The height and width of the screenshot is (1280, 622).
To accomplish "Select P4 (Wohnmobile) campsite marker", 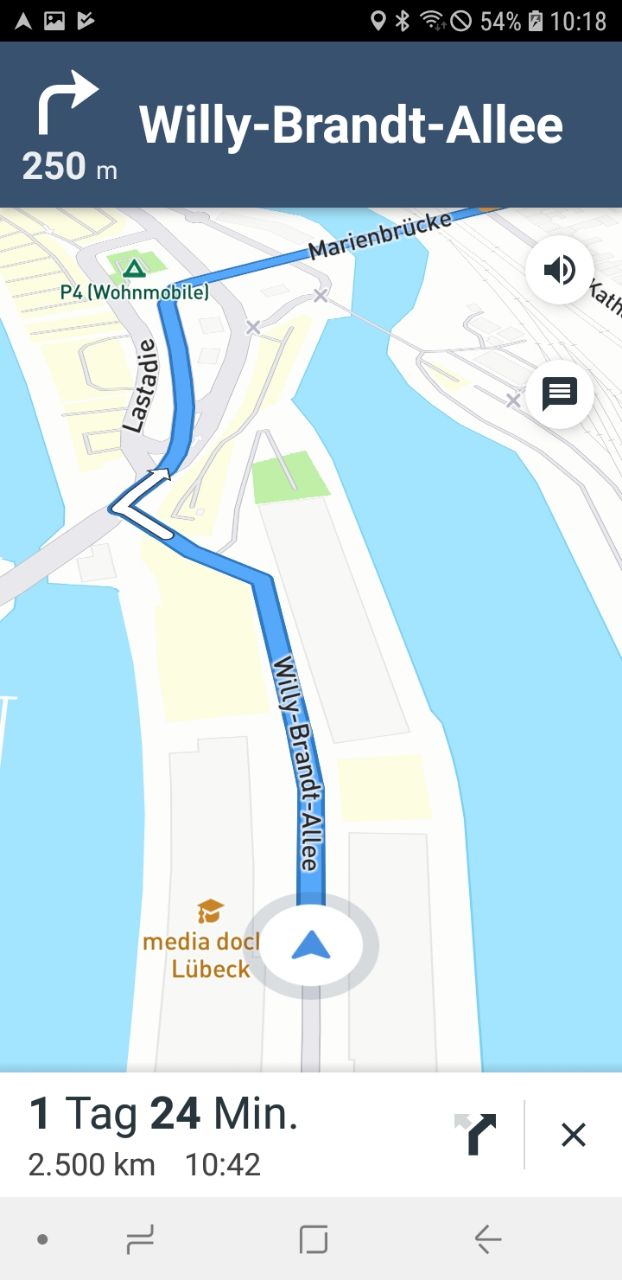I will point(134,268).
